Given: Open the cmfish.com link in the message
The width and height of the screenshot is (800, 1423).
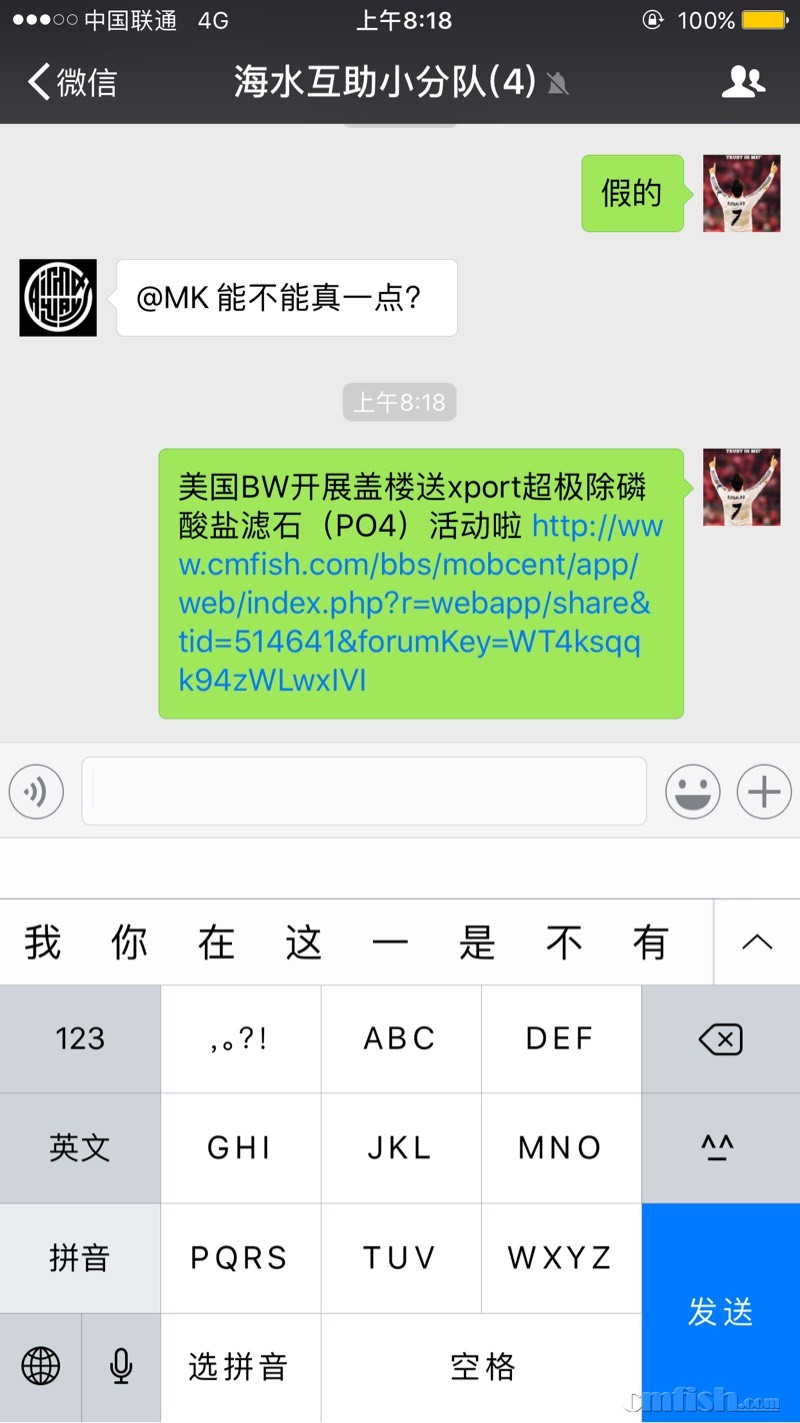Looking at the screenshot, I should coord(420,603).
